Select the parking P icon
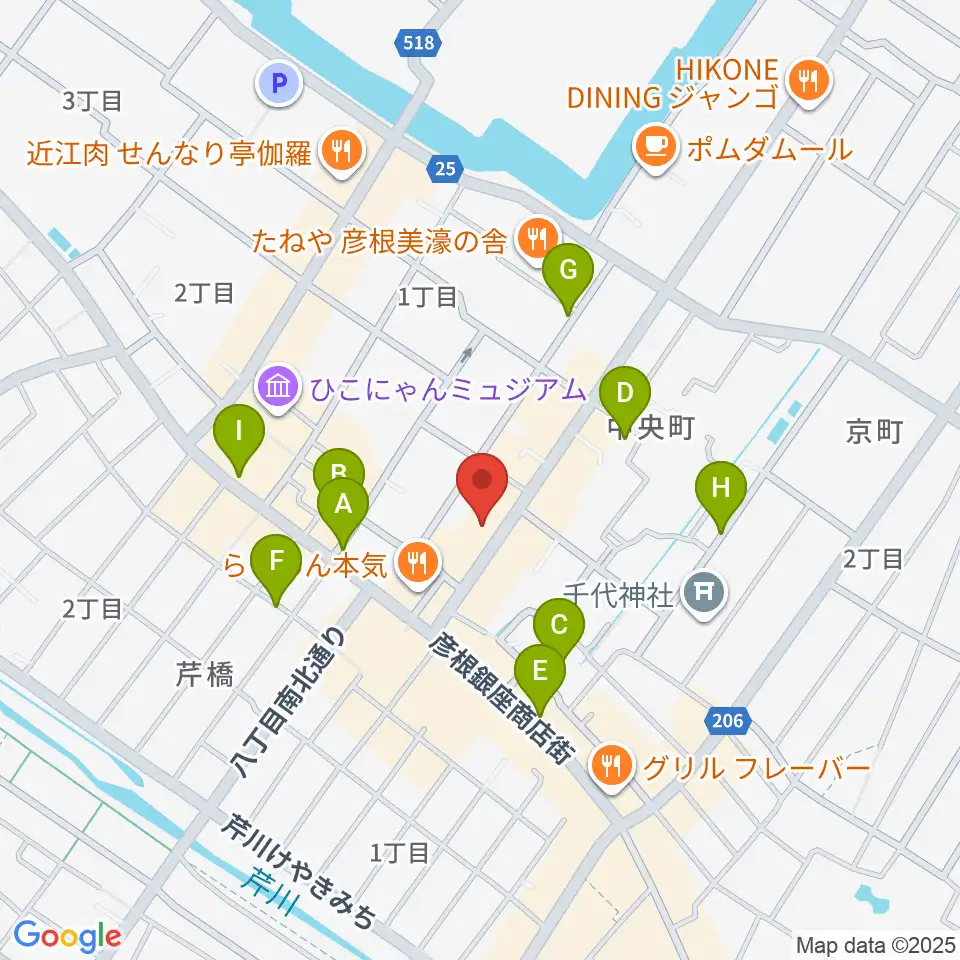 tap(279, 83)
